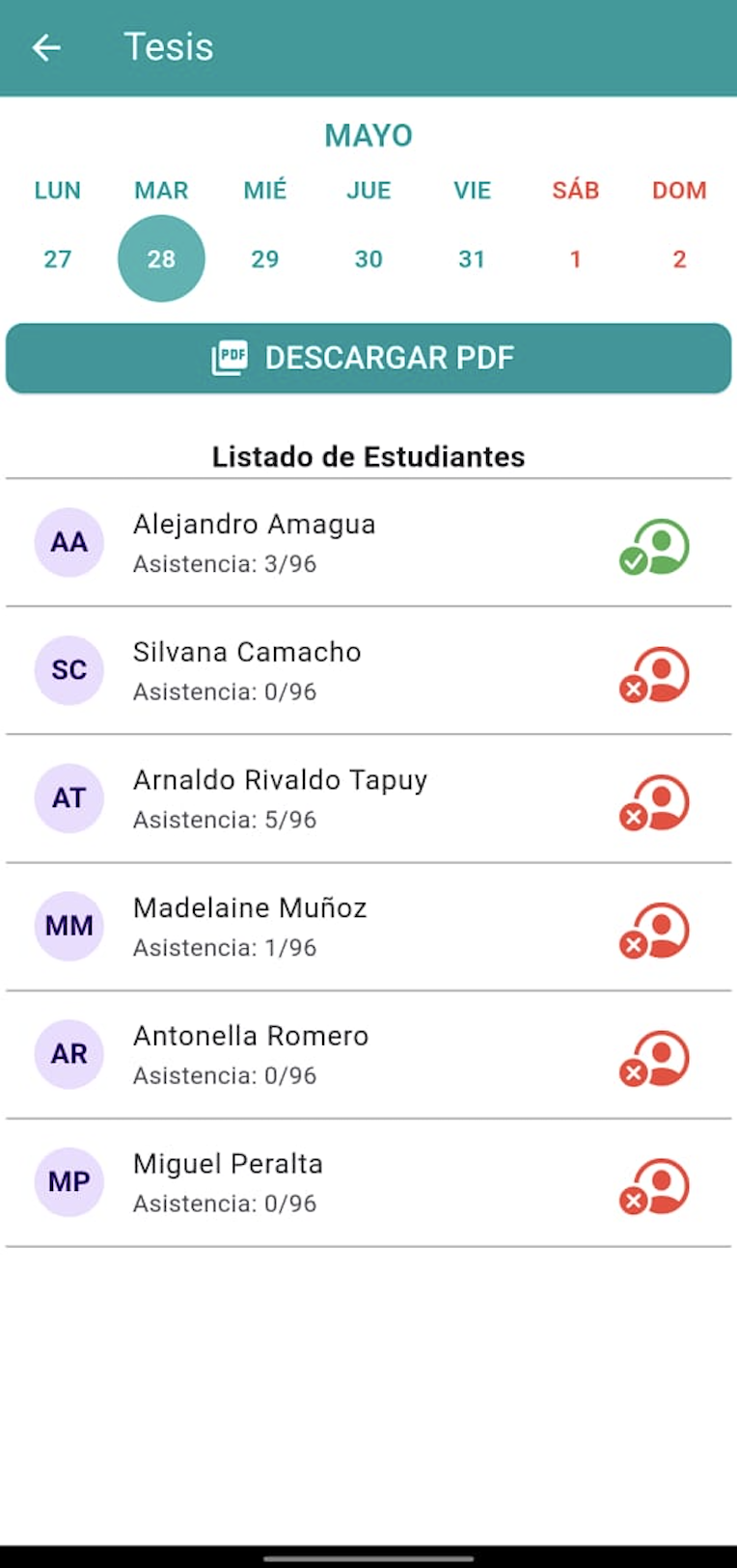
Task: Select Saturday 1 in the calendar
Action: click(x=576, y=258)
